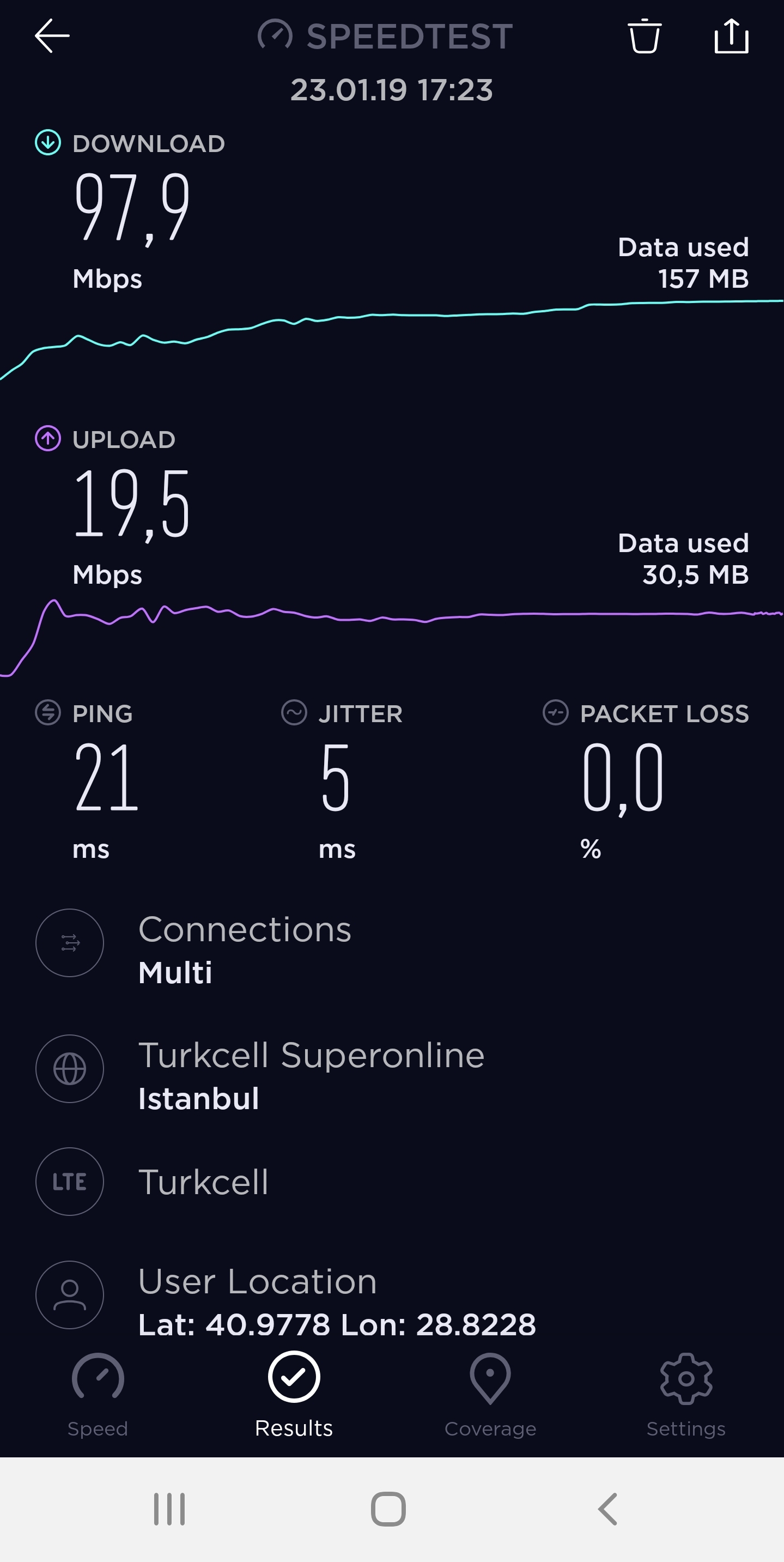Open recent apps from navigation bar
The width and height of the screenshot is (784, 1562).
tap(169, 1509)
